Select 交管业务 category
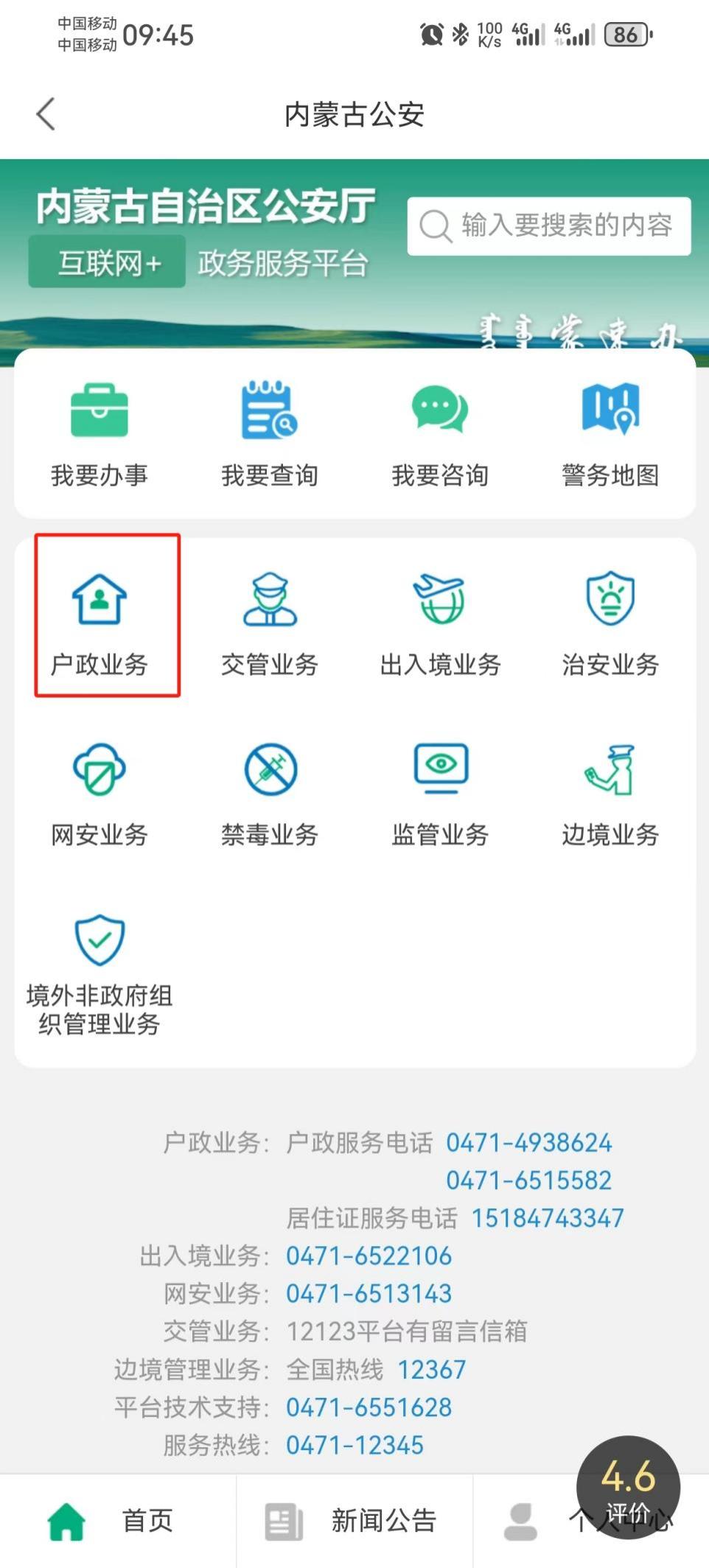709x1568 pixels. 270,623
